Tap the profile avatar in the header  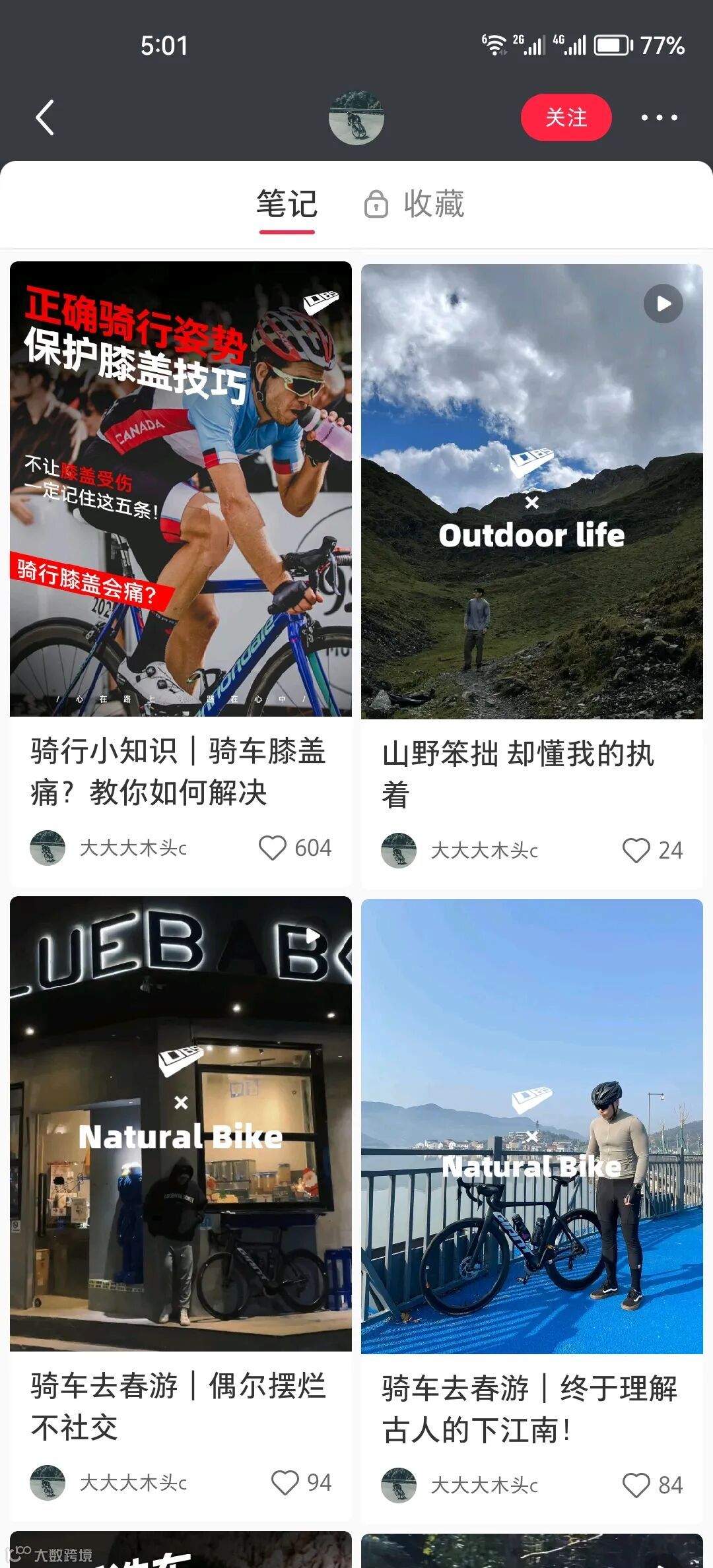point(356,118)
